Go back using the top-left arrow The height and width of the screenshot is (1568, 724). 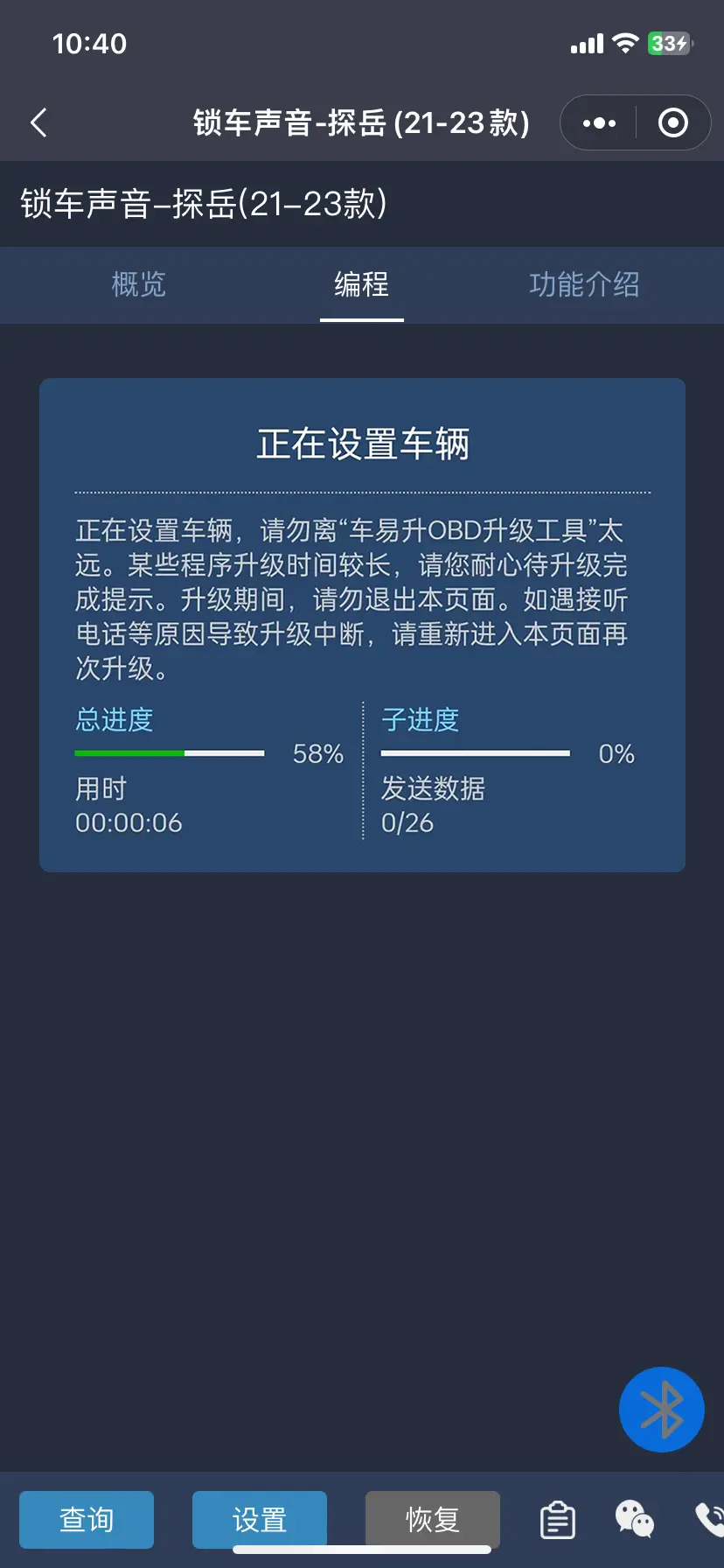click(x=38, y=122)
